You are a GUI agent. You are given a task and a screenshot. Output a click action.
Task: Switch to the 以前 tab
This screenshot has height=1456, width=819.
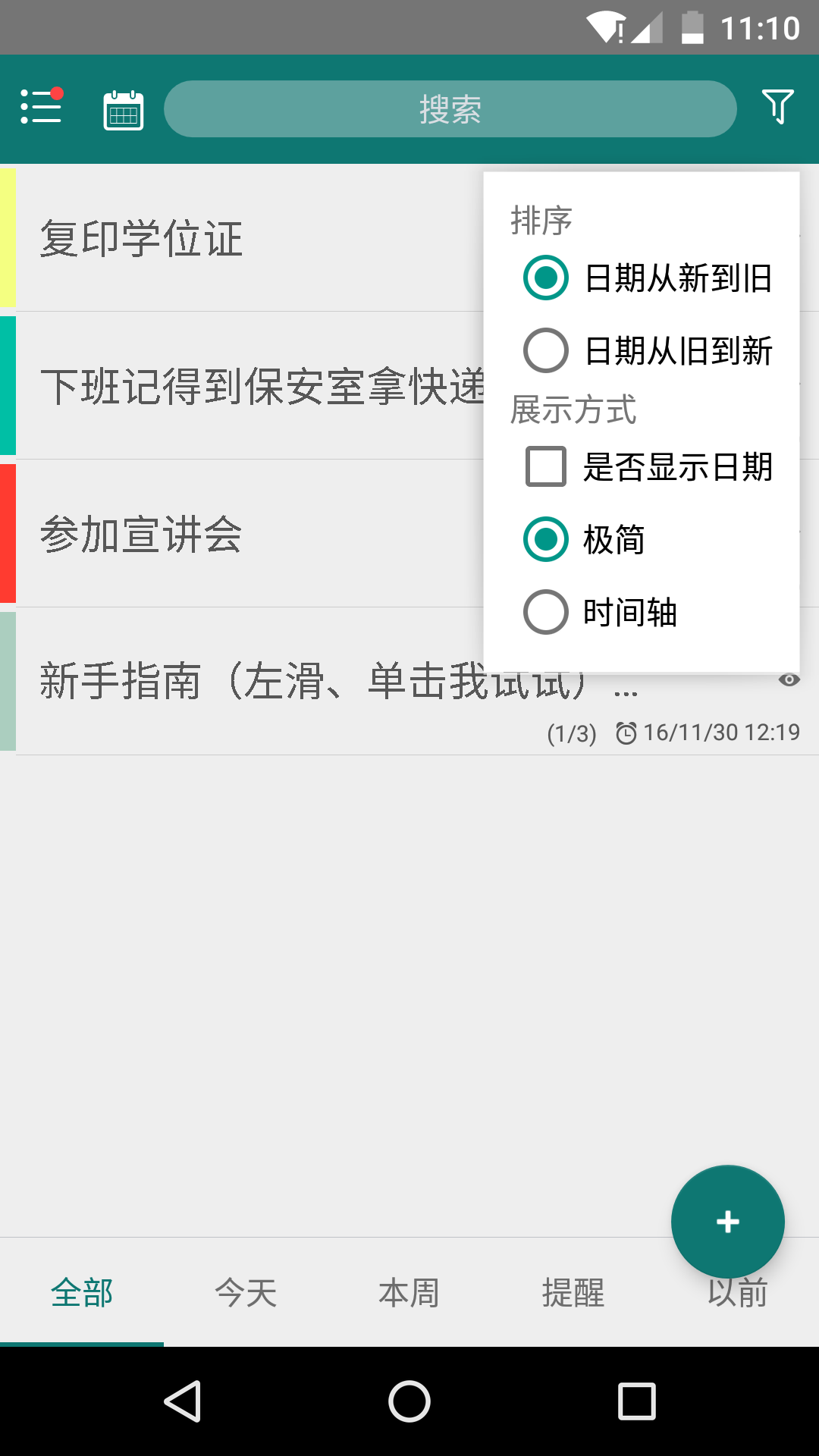(737, 1292)
